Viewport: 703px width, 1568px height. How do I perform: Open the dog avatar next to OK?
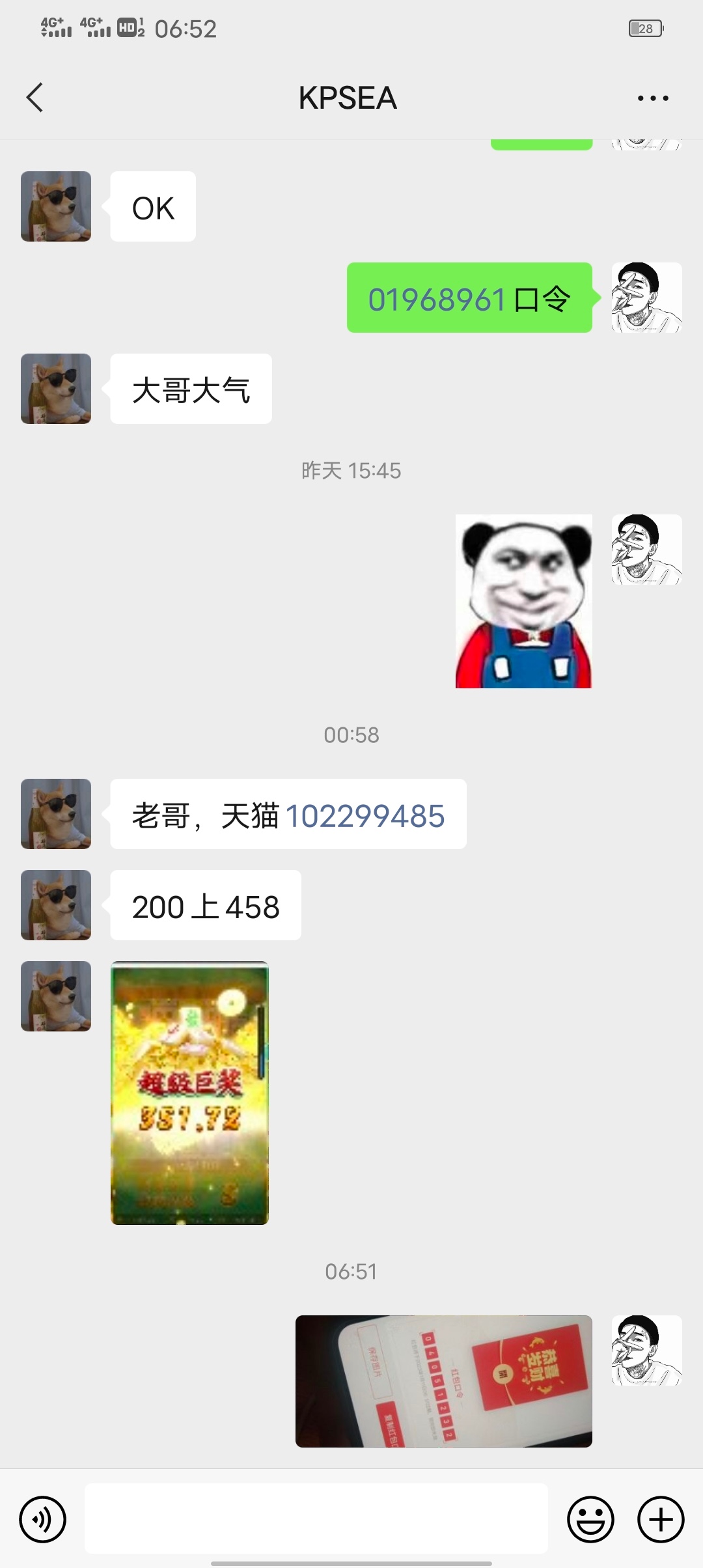[56, 206]
